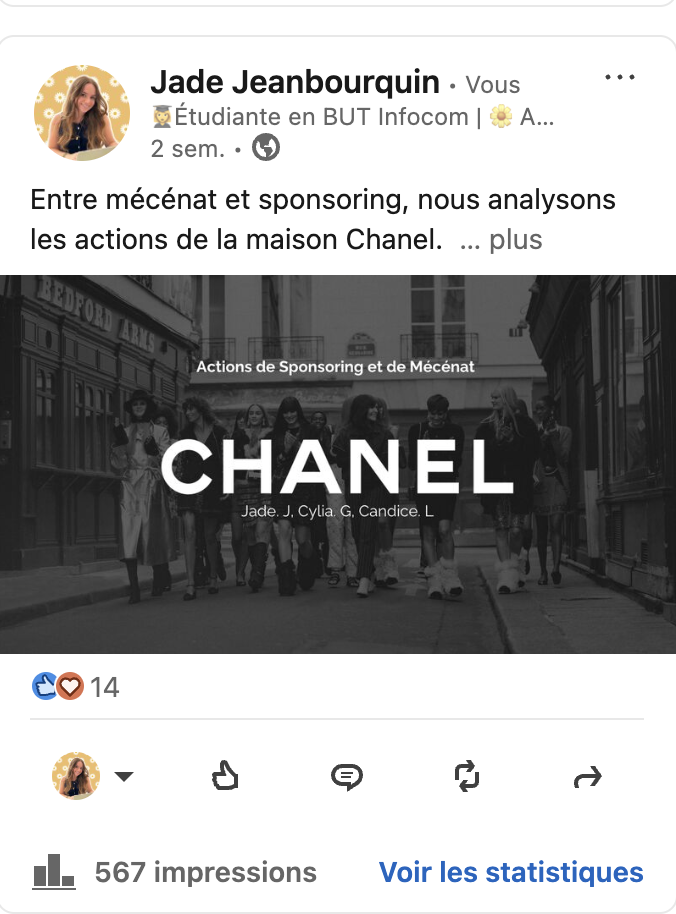Image resolution: width=676 pixels, height=914 pixels.
Task: Send the post using the arrow icon
Action: [588, 776]
